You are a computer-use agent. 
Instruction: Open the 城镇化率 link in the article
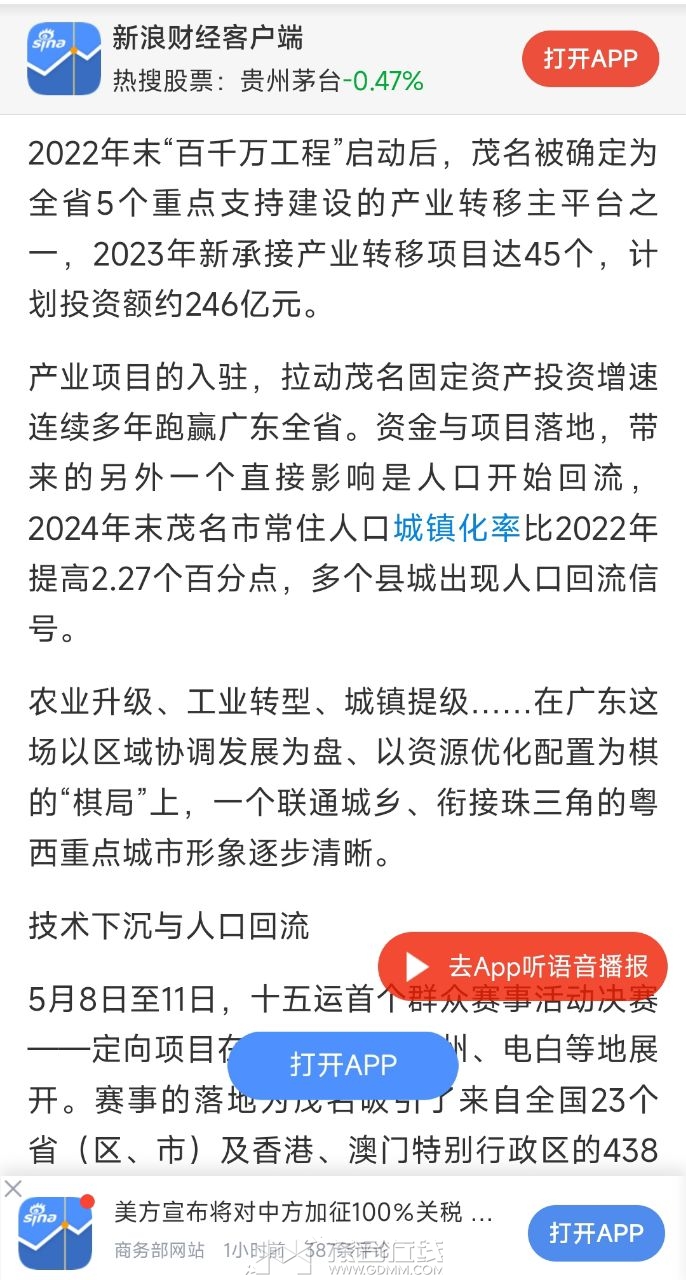(457, 526)
